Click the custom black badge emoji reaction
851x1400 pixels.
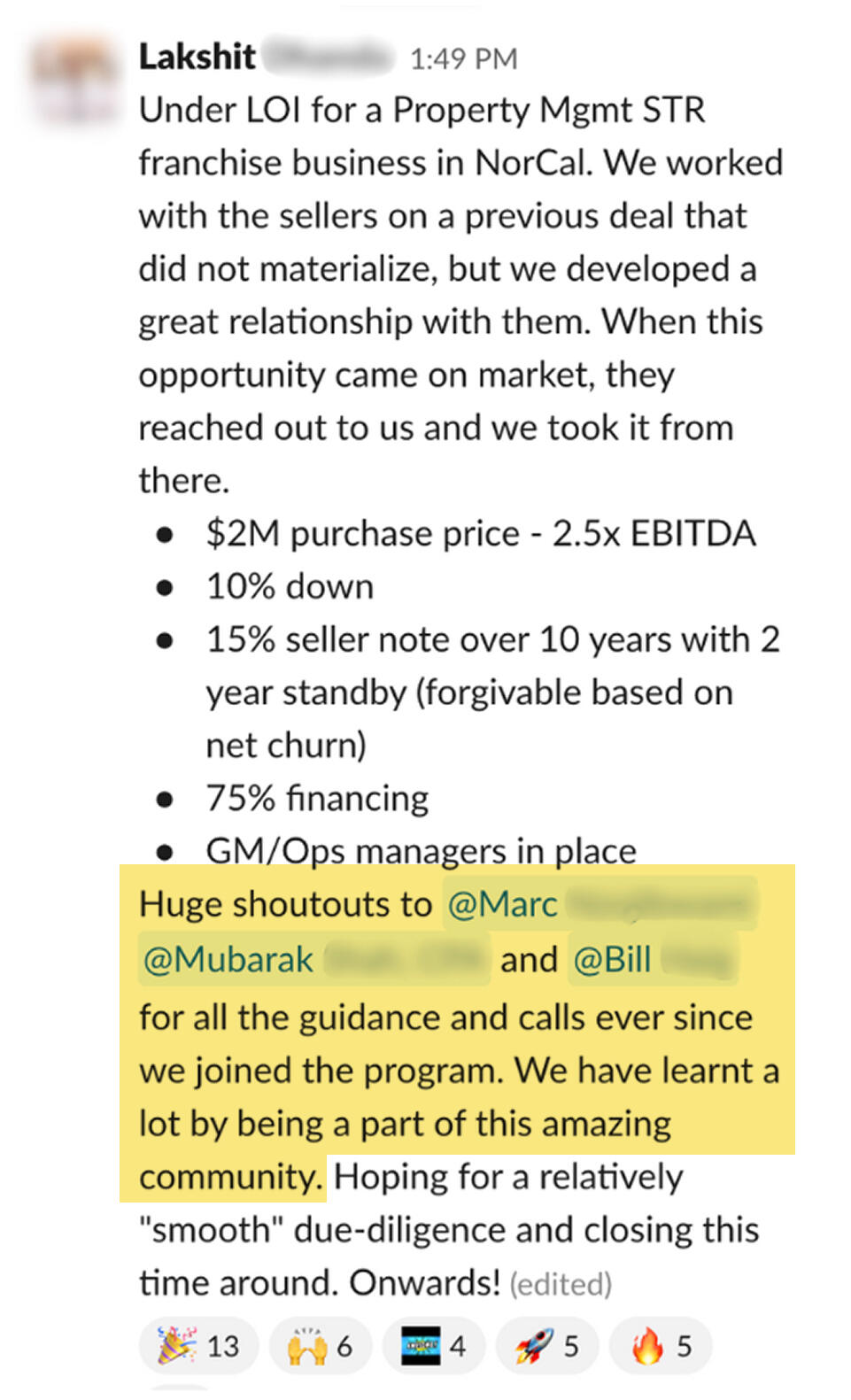pos(423,1345)
